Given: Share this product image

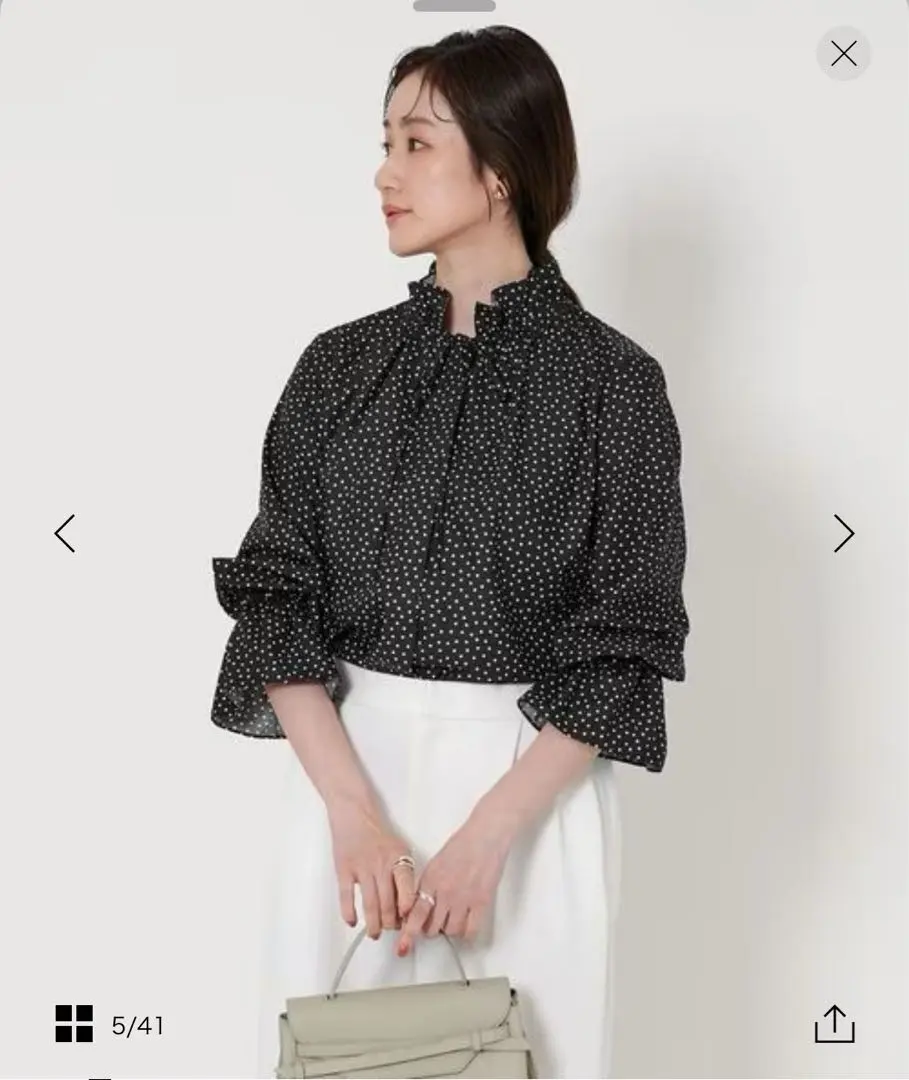Looking at the screenshot, I should (x=834, y=1024).
